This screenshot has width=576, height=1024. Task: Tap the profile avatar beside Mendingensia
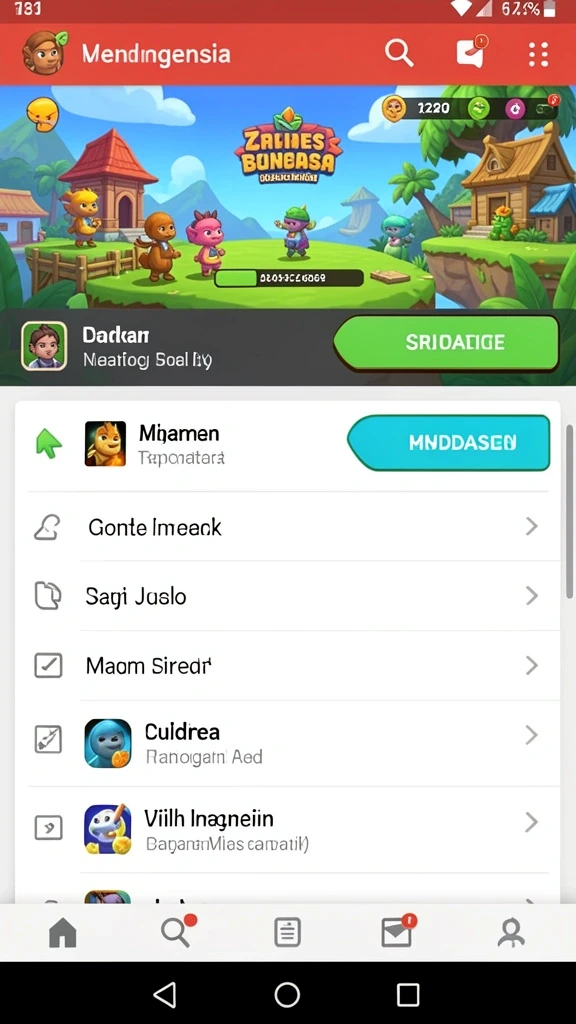pos(44,52)
